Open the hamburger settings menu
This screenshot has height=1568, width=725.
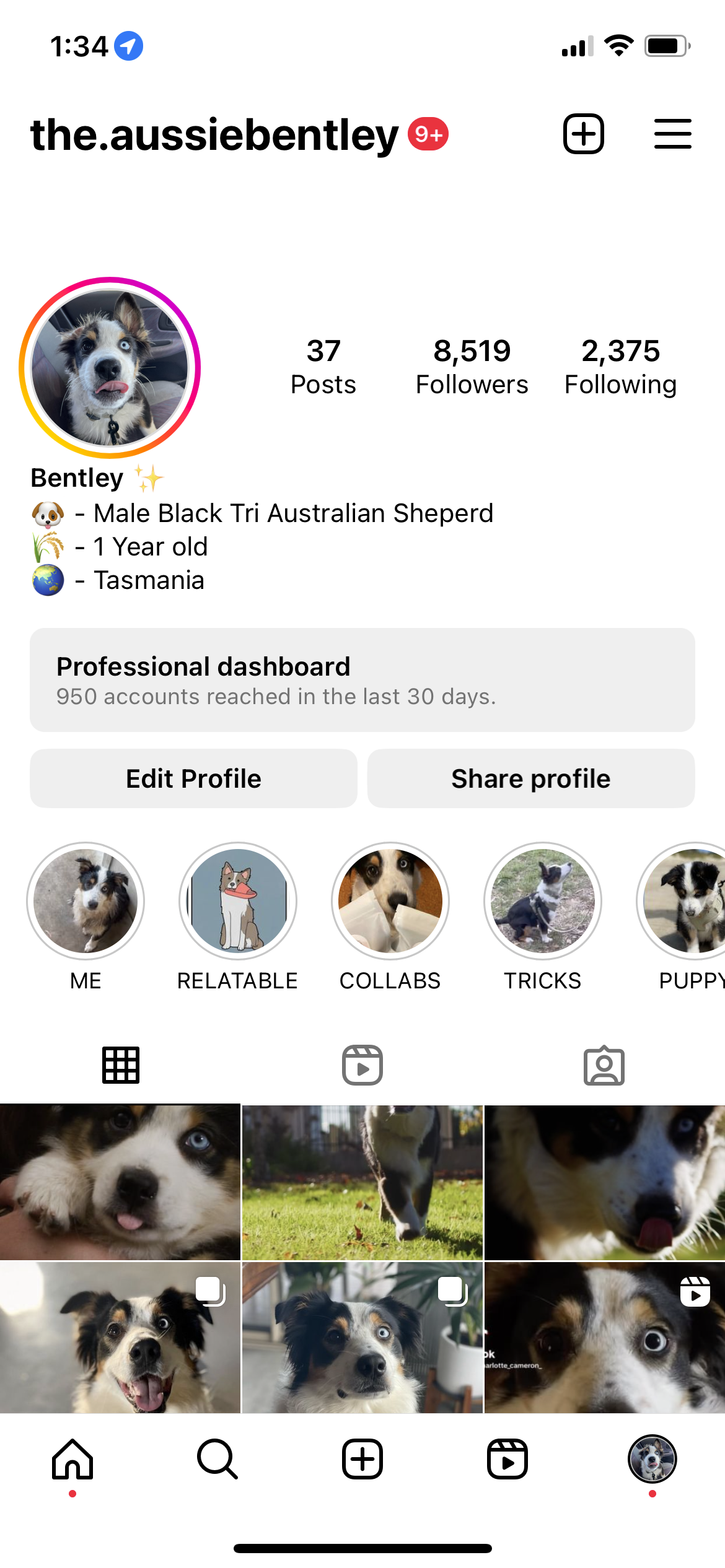coord(673,133)
